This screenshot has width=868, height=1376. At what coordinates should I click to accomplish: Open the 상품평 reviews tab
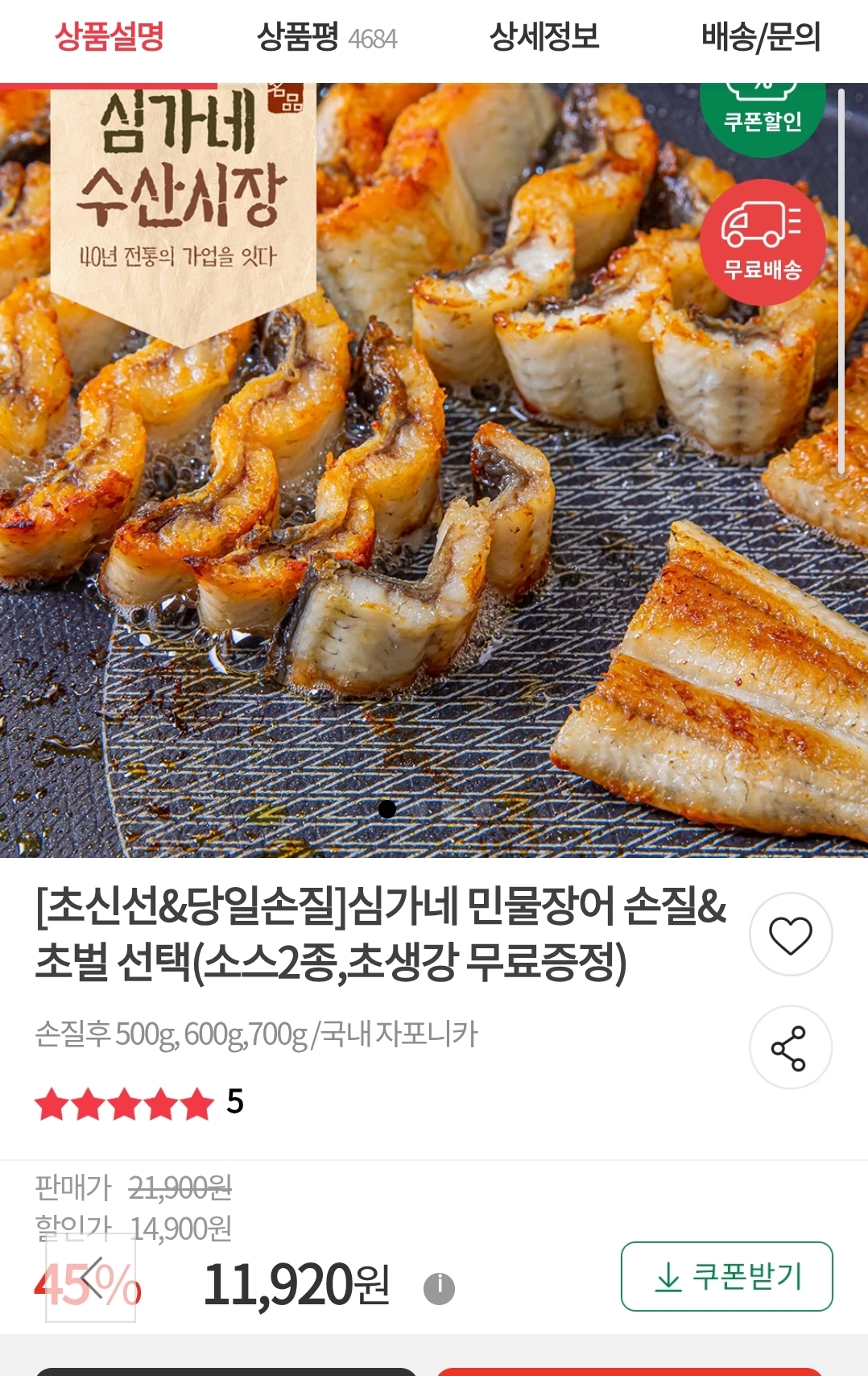pos(326,37)
